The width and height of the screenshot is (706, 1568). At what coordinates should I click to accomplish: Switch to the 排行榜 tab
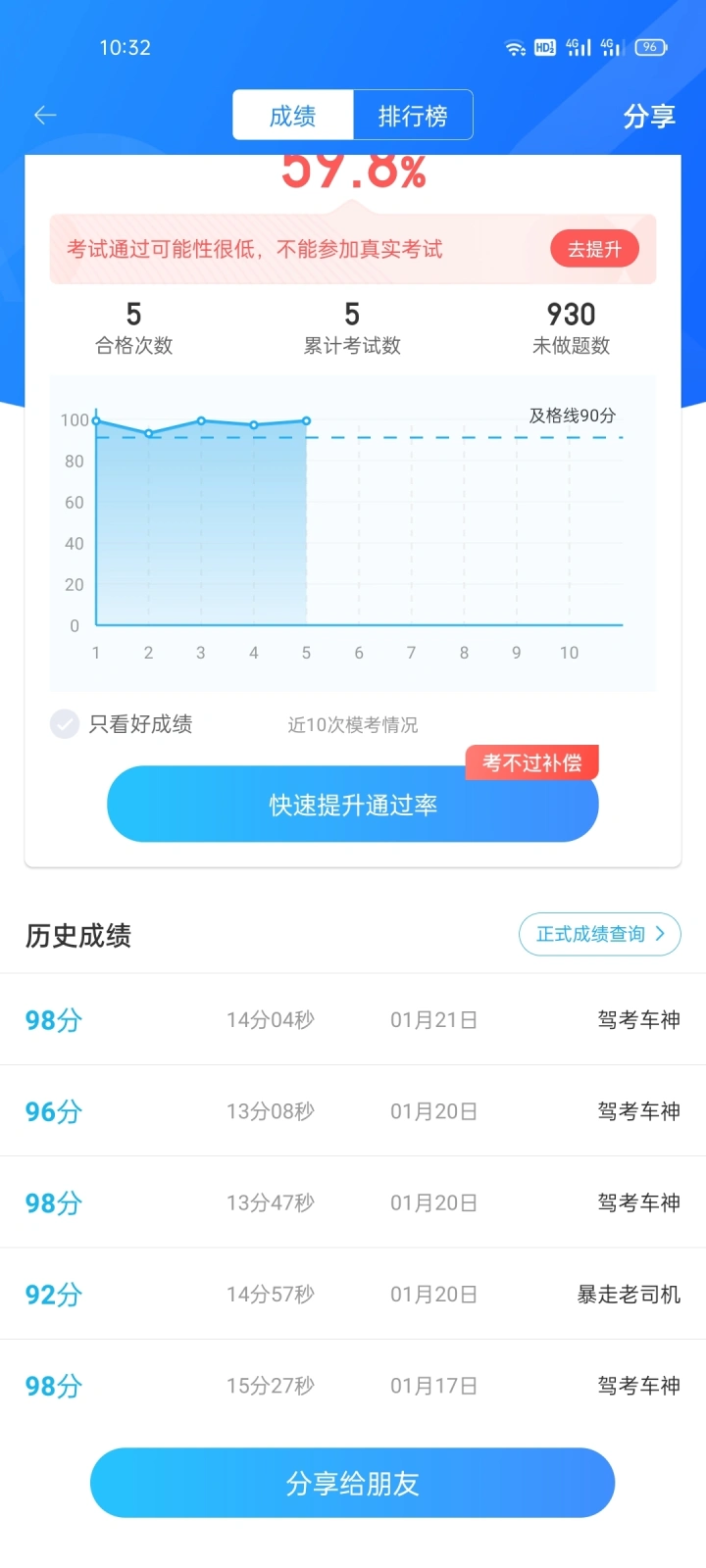[413, 116]
